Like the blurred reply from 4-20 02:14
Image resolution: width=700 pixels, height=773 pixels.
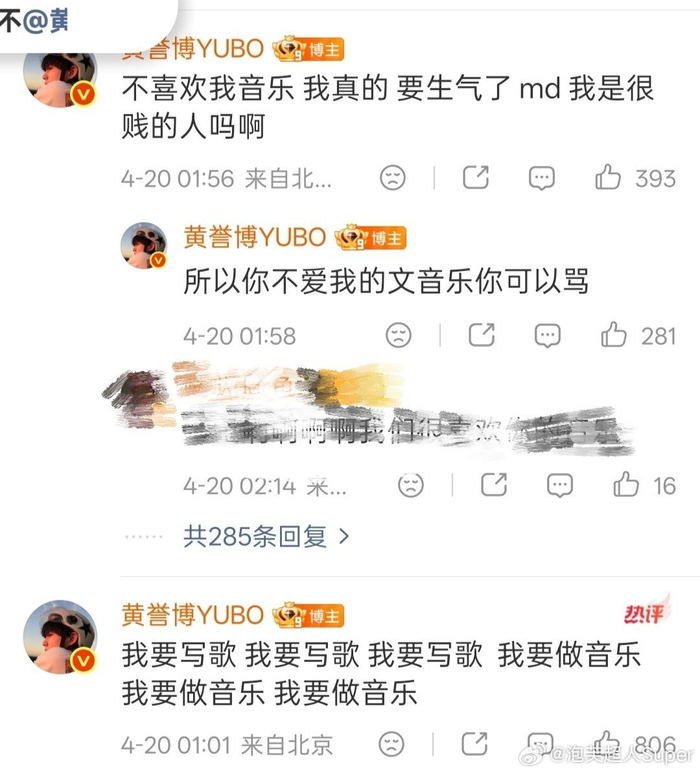(x=626, y=486)
